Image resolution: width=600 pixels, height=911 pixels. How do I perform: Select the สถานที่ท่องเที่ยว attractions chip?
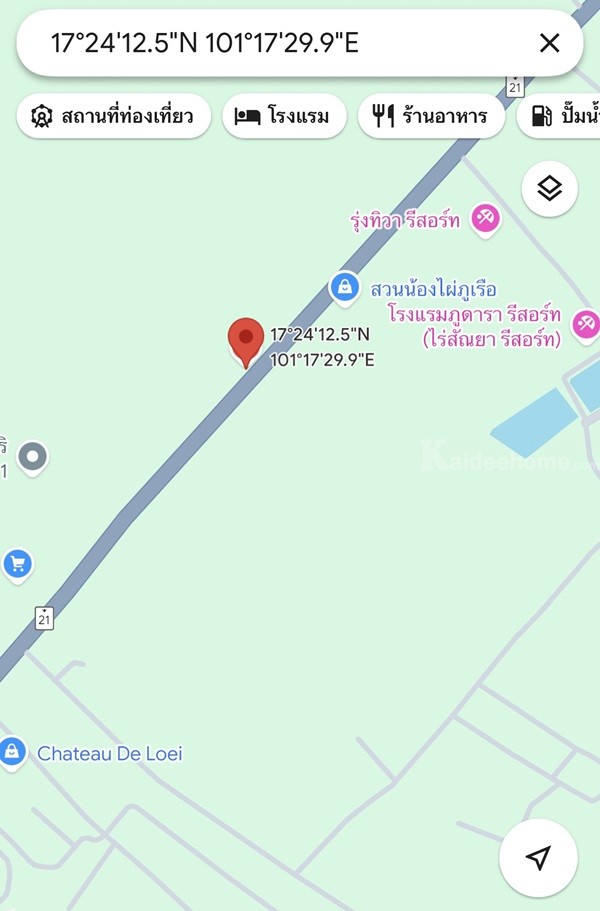(x=113, y=116)
